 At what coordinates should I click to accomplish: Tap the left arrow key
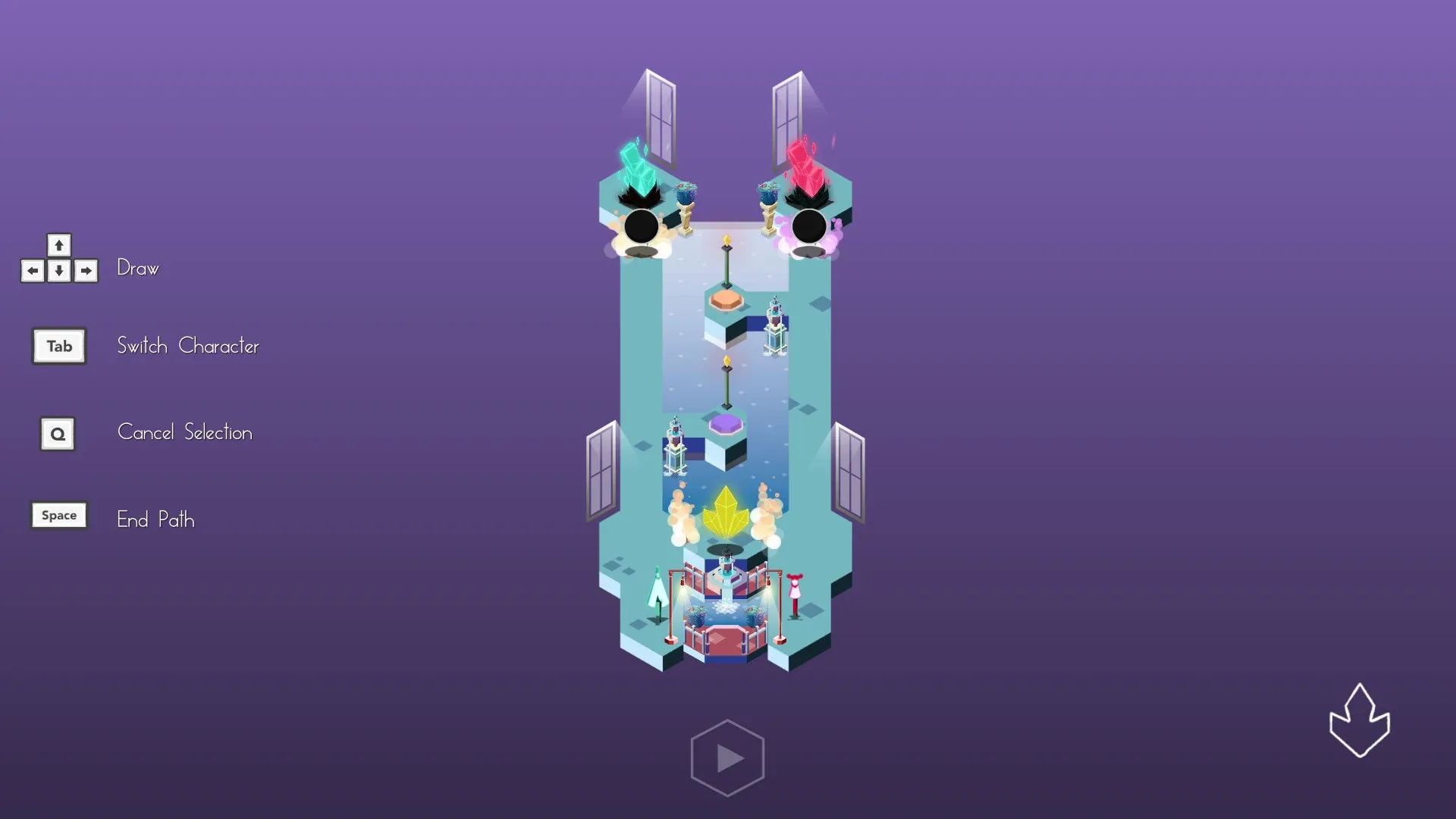(33, 271)
